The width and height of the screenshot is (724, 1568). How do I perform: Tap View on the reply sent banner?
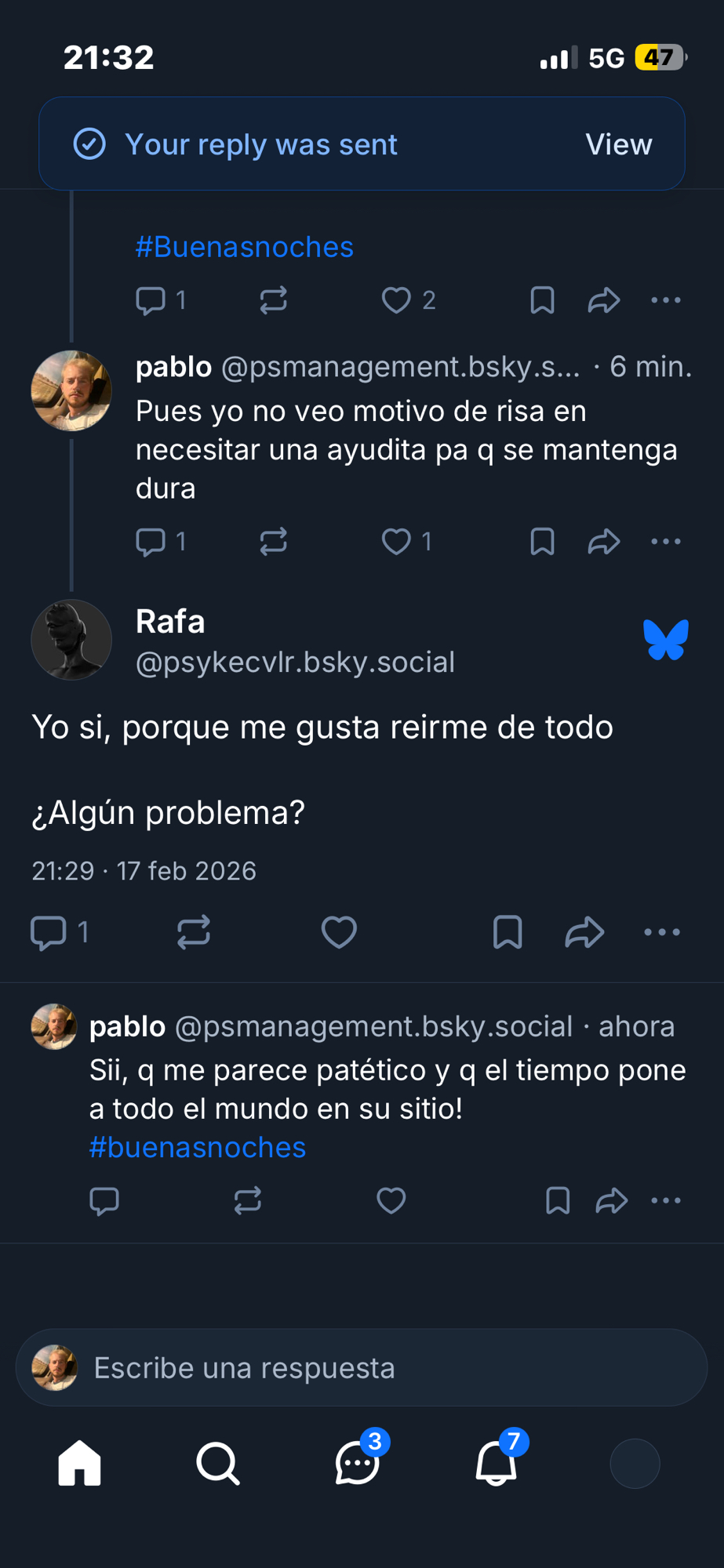(618, 144)
